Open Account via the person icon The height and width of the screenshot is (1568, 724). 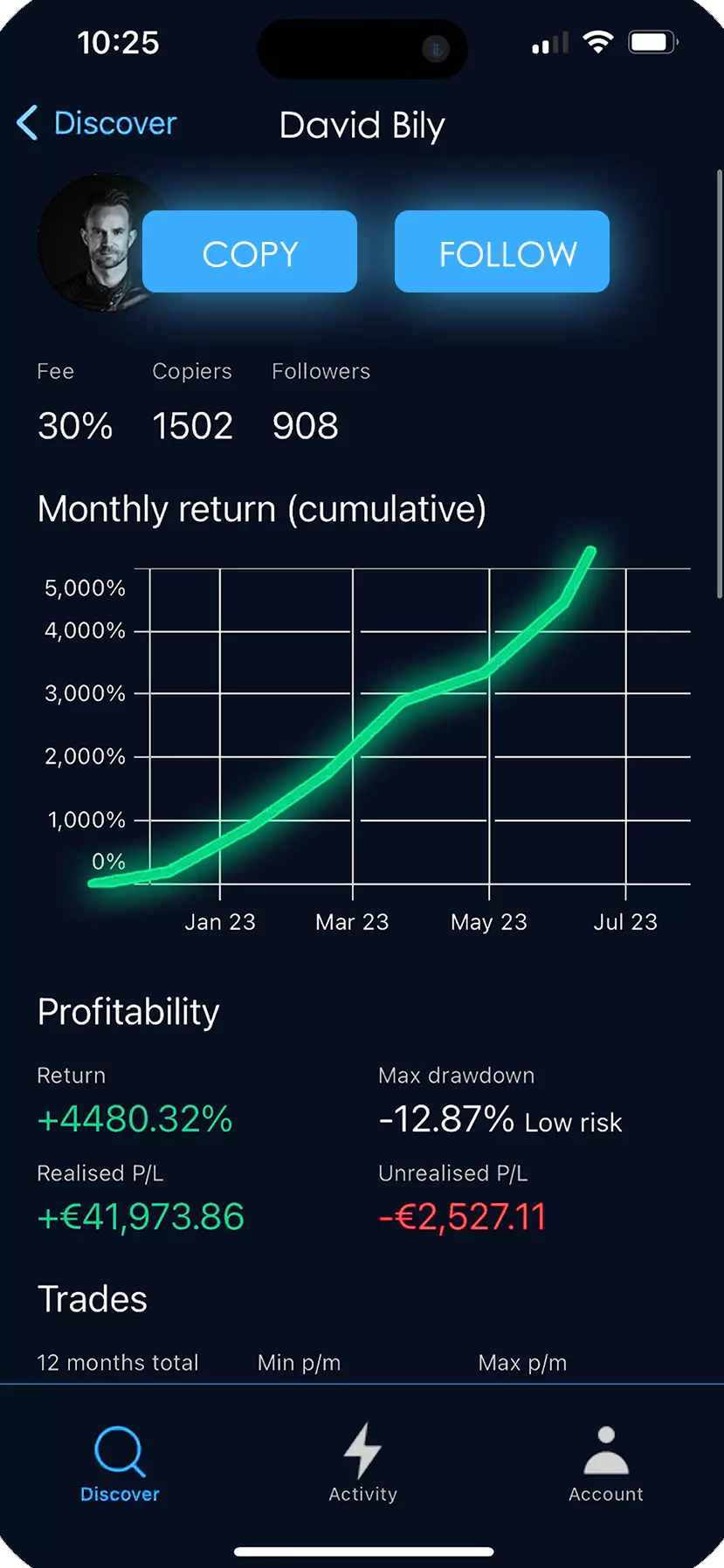(x=605, y=1449)
